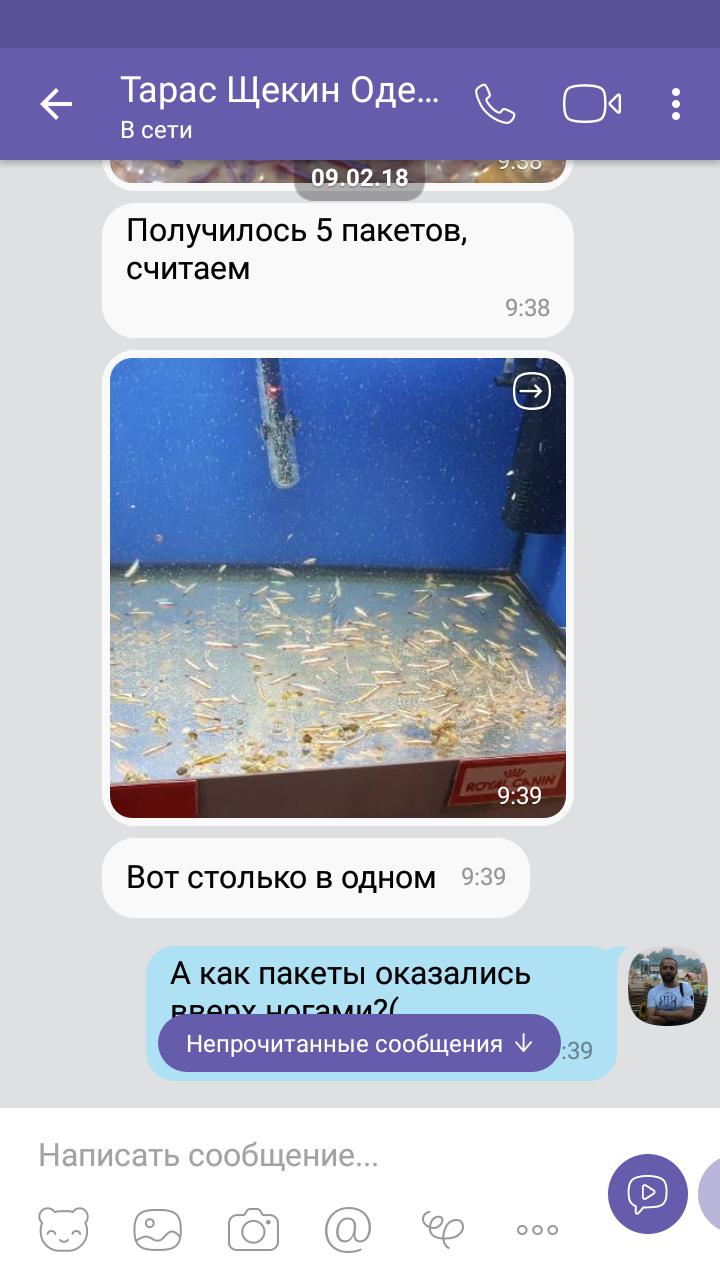The width and height of the screenshot is (720, 1280).
Task: Open the contact info via name header
Action: click(280, 104)
